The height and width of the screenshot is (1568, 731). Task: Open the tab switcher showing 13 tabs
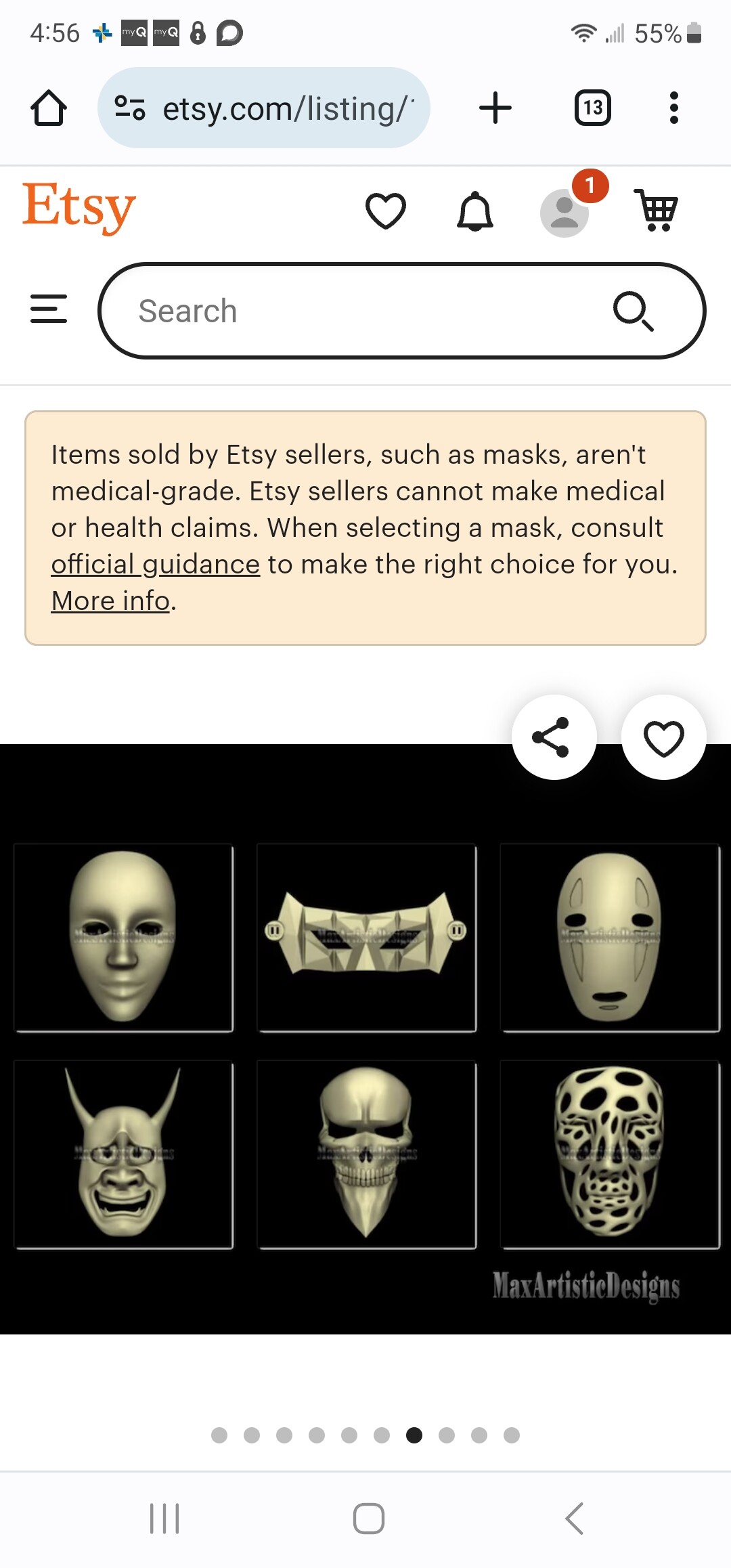[593, 108]
